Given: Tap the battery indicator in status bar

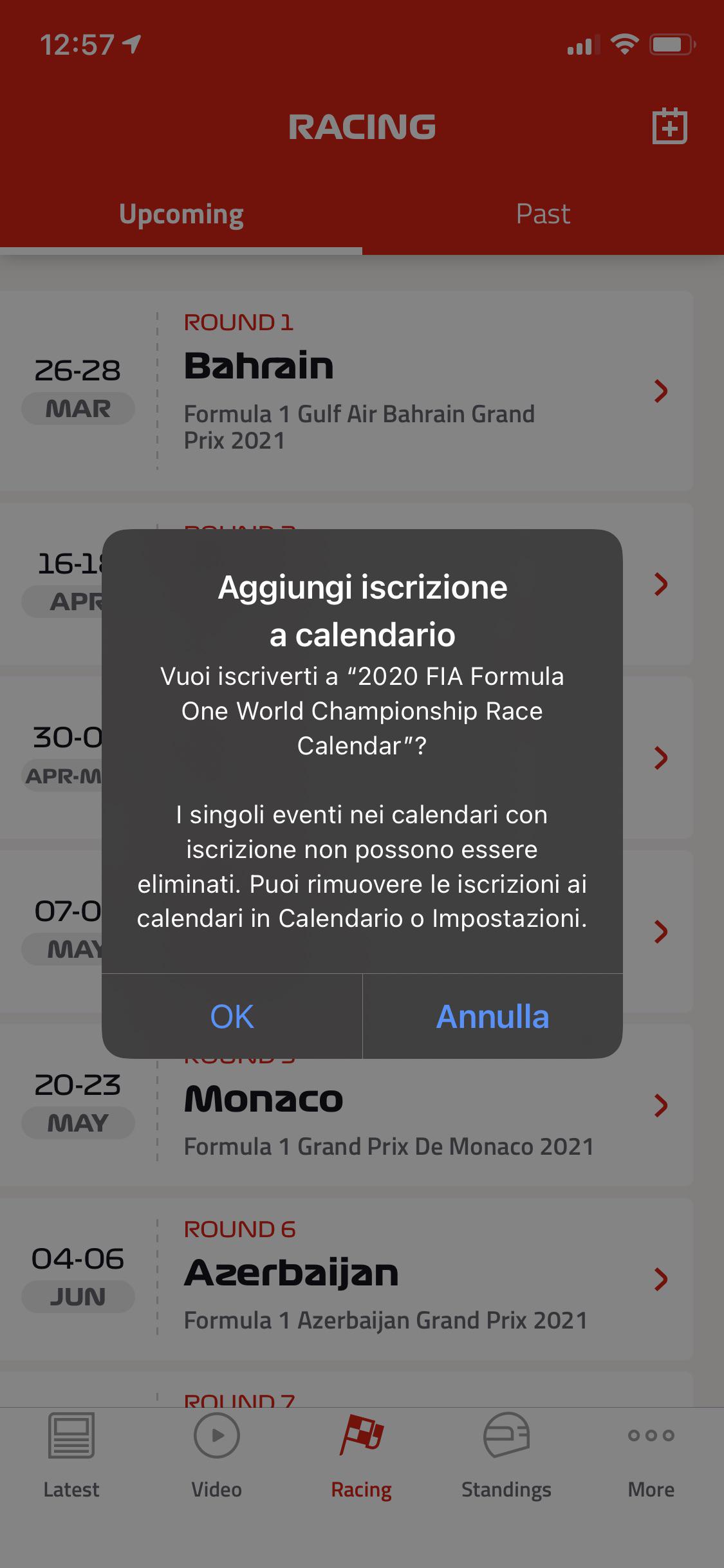Looking at the screenshot, I should pos(671,44).
